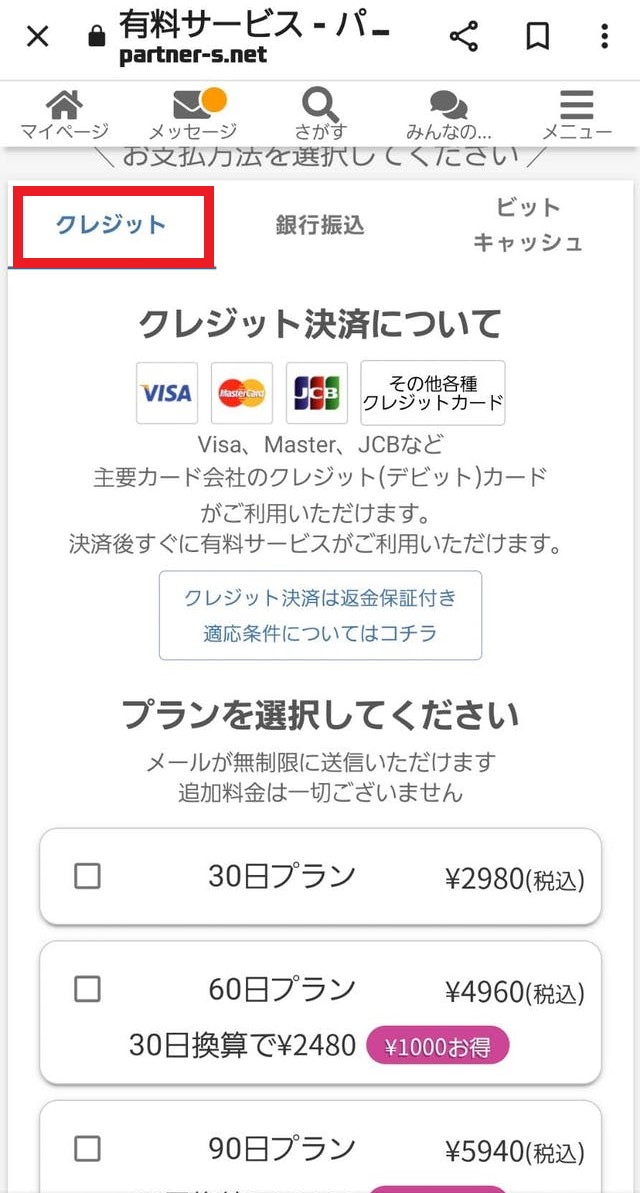Open みんなの… section

coord(449,115)
